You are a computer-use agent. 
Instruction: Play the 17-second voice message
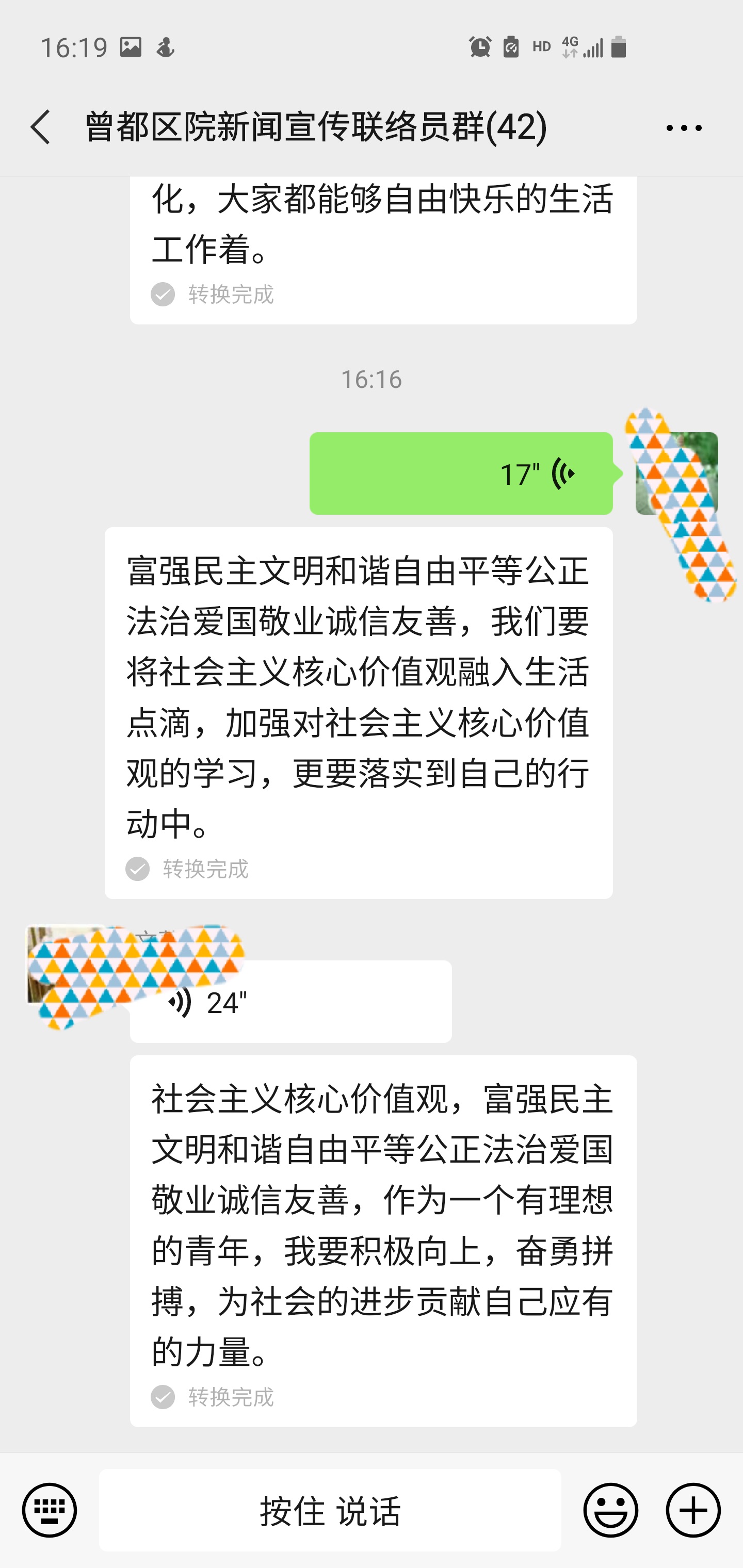(x=460, y=473)
